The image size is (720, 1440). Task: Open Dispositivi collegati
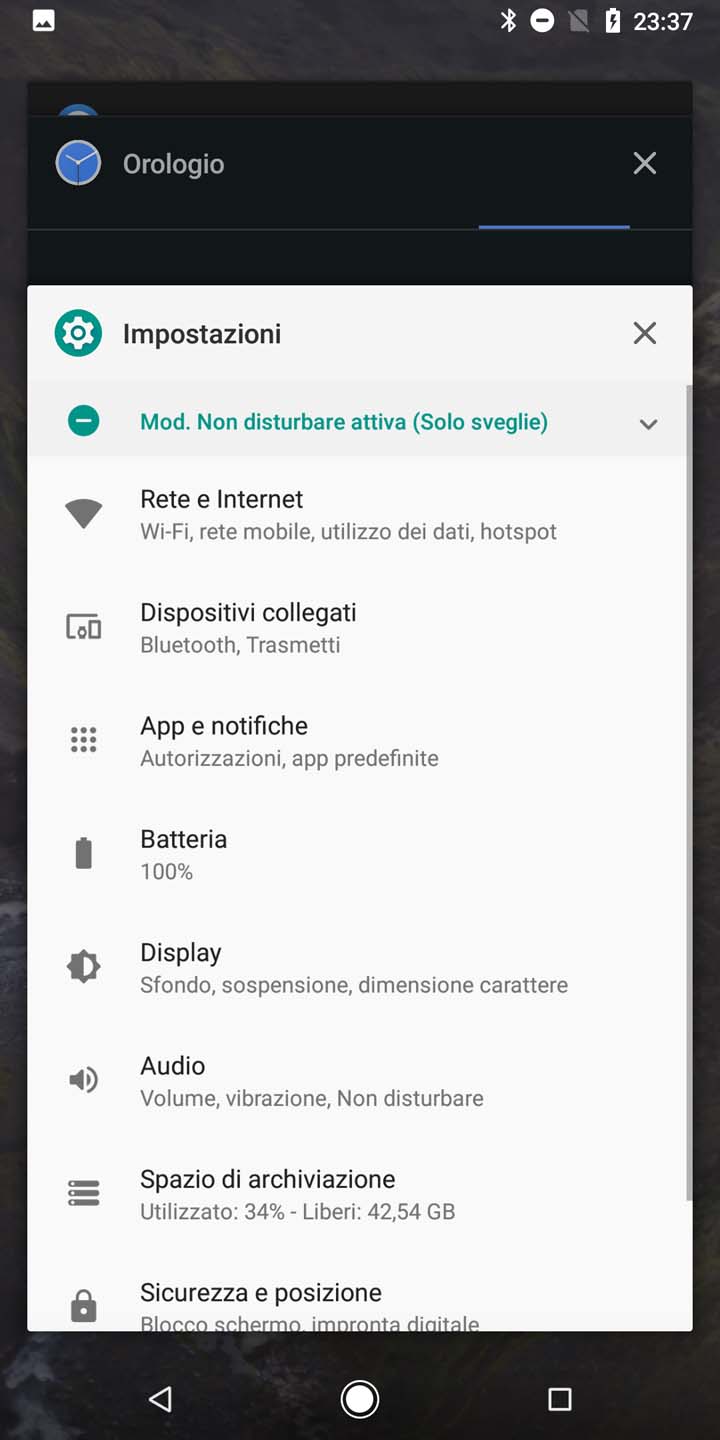coord(358,628)
